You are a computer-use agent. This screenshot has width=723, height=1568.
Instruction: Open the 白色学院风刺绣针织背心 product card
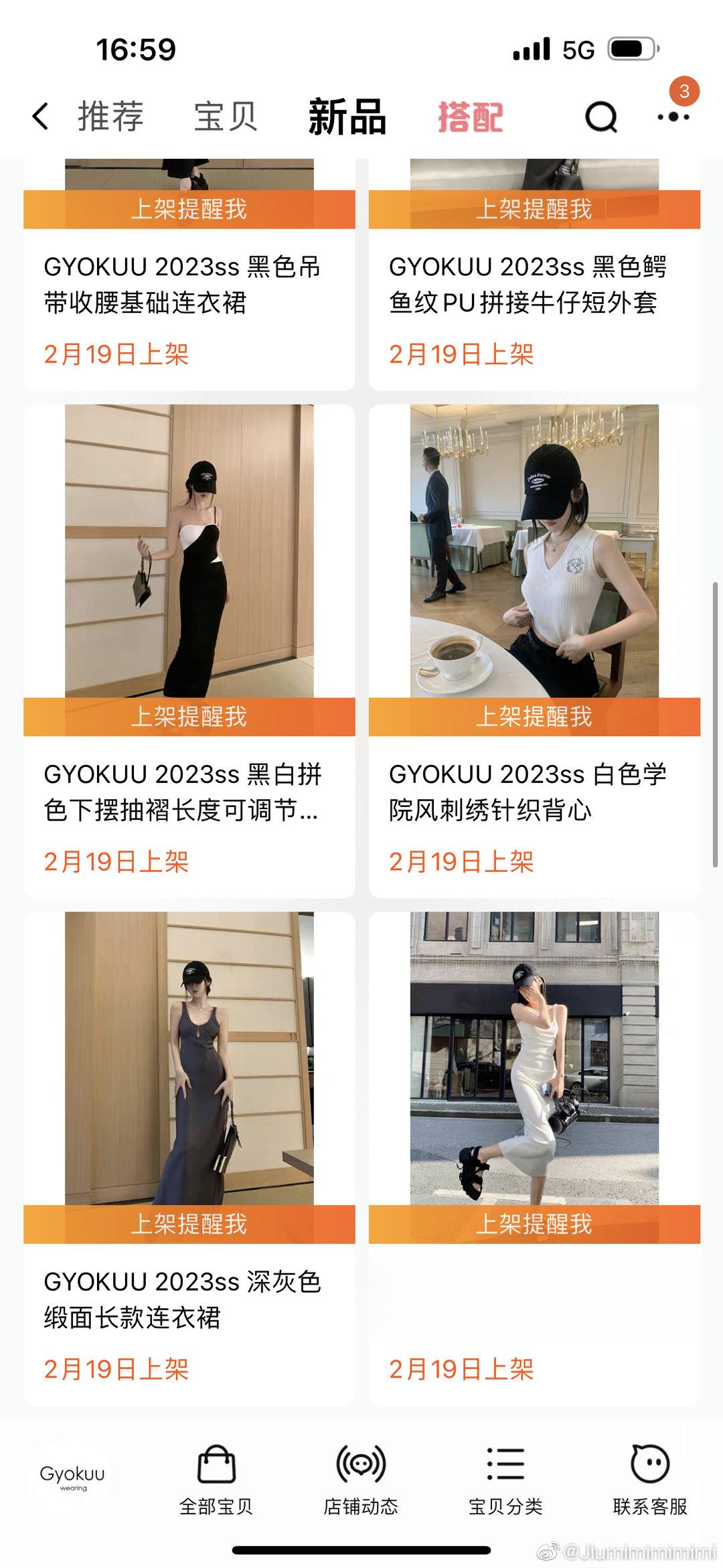point(534,551)
